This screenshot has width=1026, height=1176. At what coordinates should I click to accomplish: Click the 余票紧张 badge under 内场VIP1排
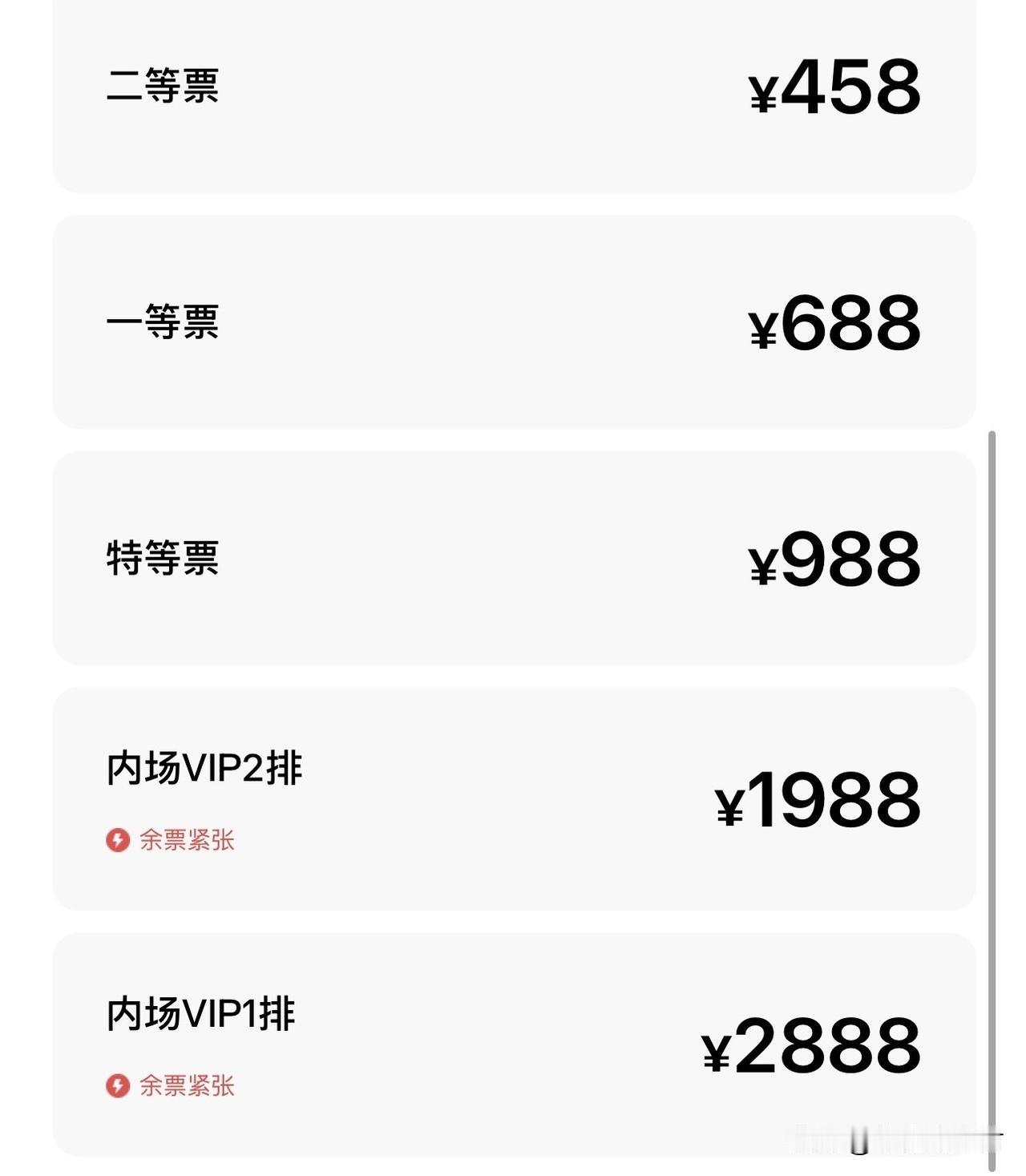pos(164,1084)
